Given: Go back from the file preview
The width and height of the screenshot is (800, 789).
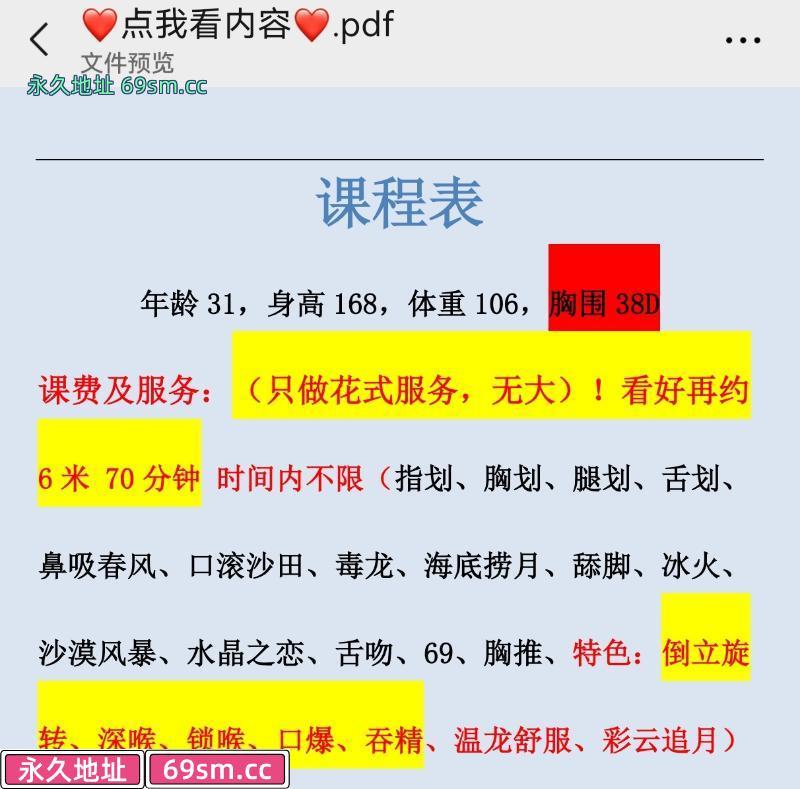Looking at the screenshot, I should [39, 39].
